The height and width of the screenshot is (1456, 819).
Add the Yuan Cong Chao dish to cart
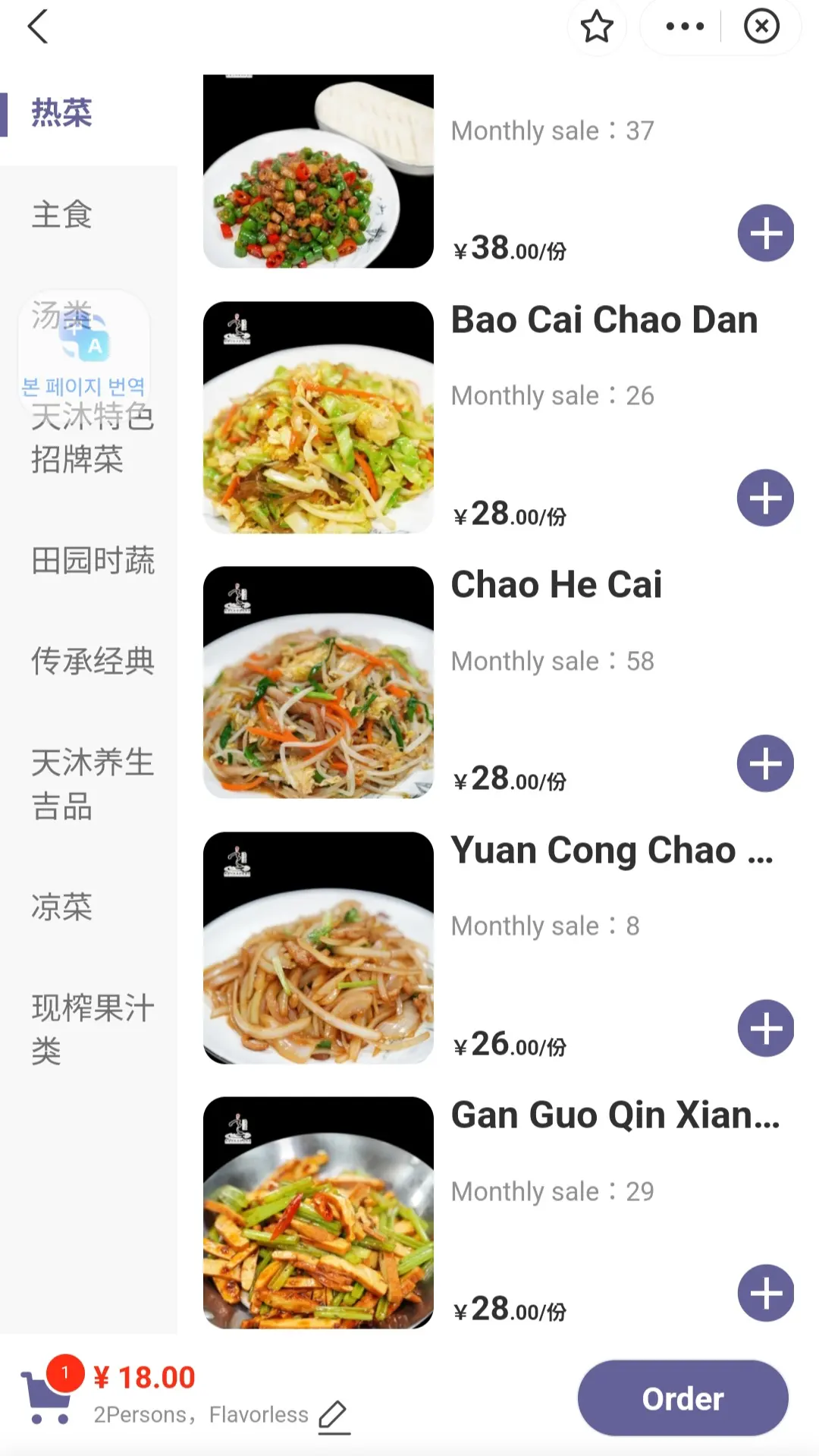(x=765, y=1028)
